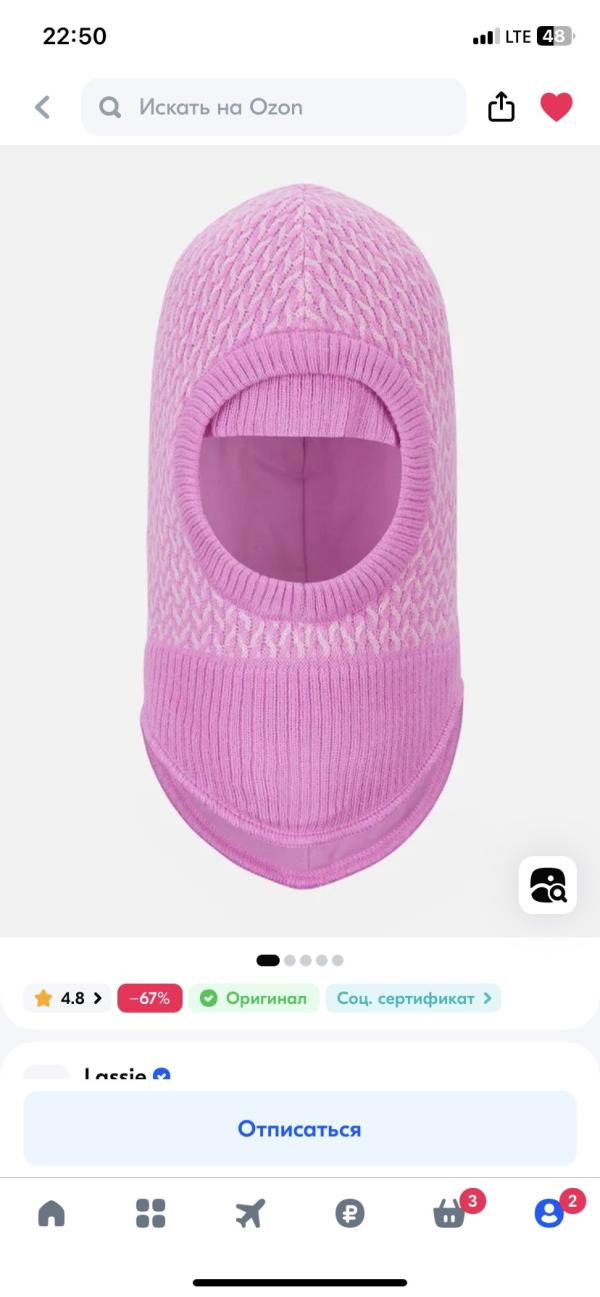Open the Ozon search field

[273, 107]
